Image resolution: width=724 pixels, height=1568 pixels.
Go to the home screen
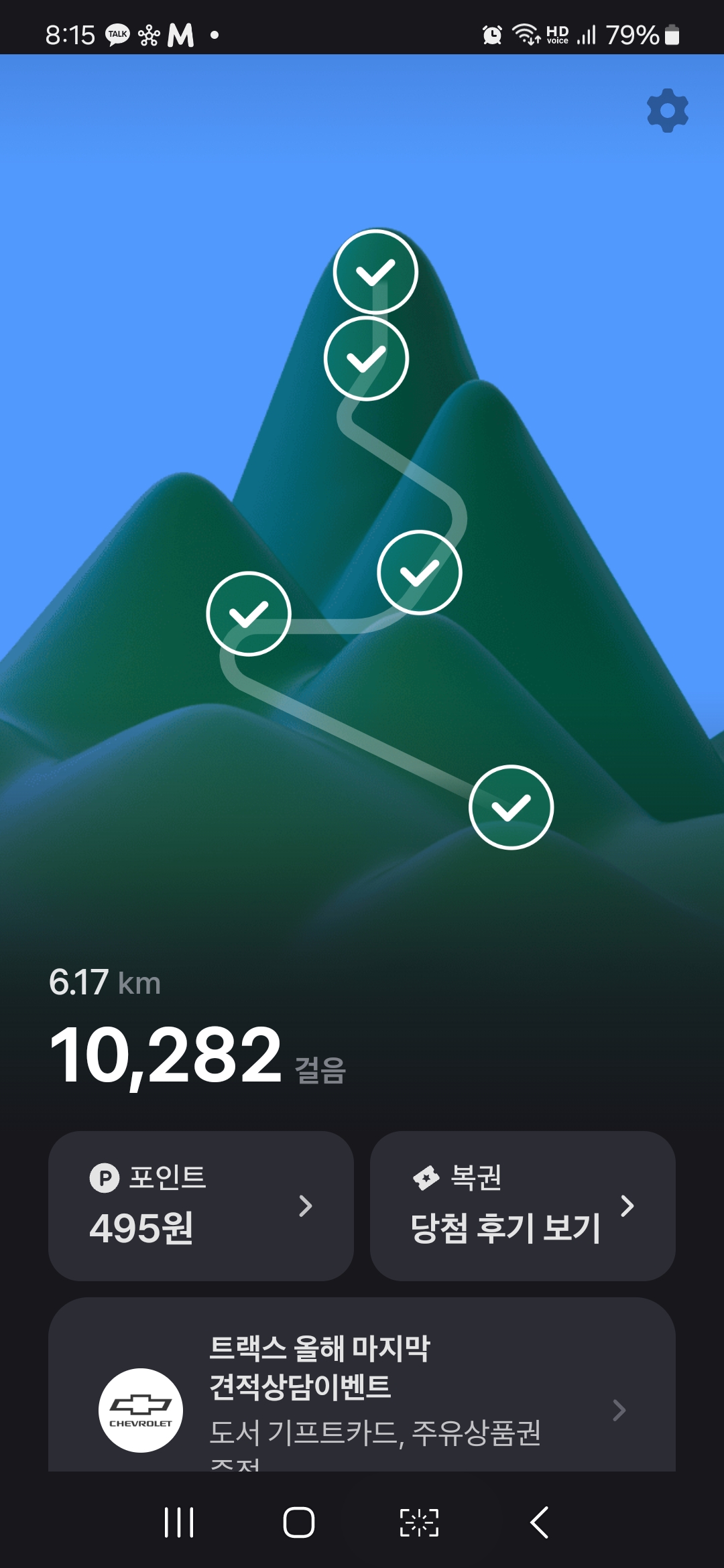pos(299,1522)
